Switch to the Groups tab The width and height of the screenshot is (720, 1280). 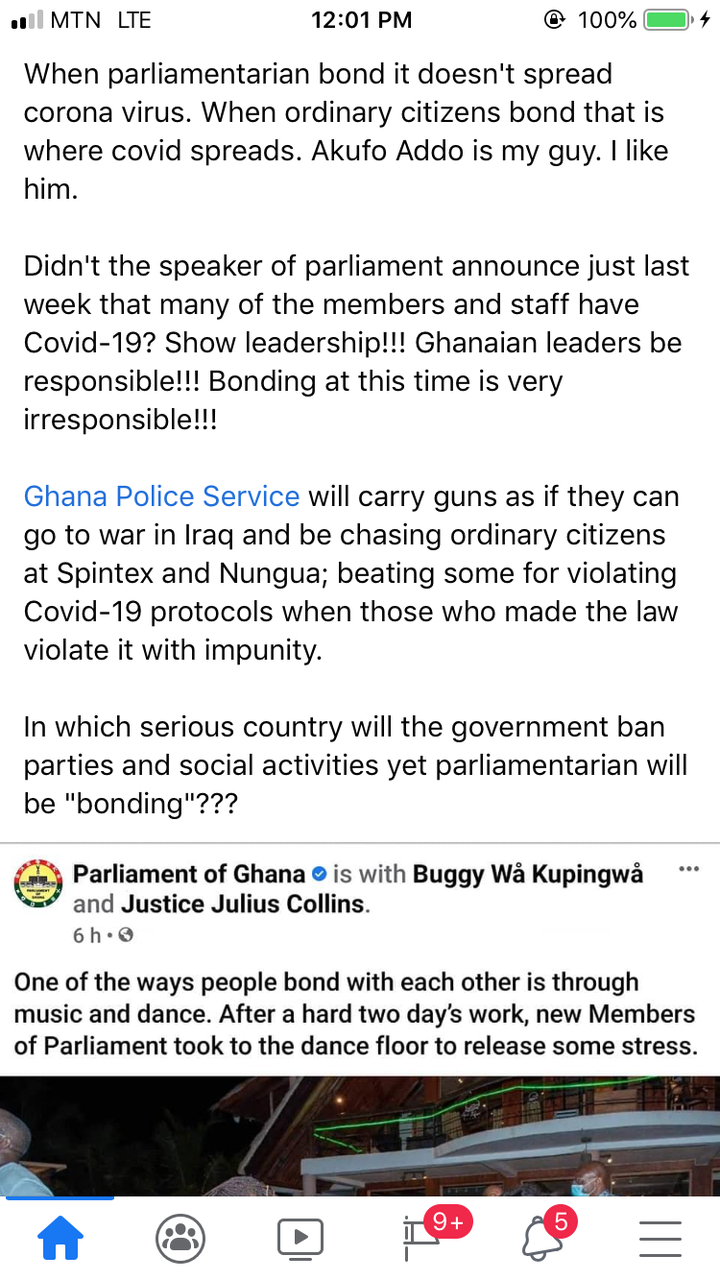(180, 1238)
